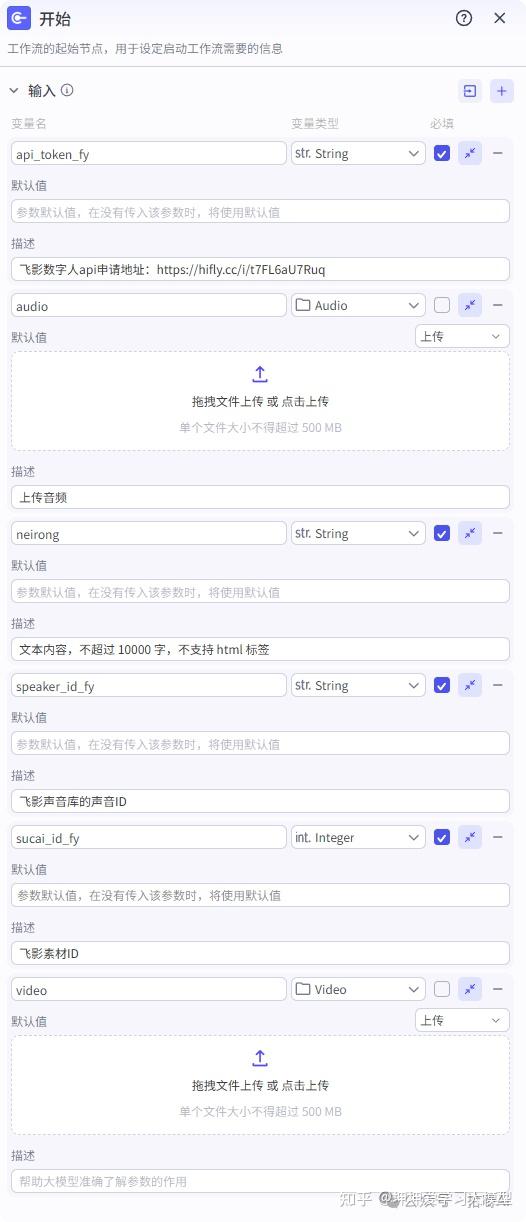This screenshot has width=526, height=1222.
Task: Open variable type dropdown for api_token_fy
Action: tap(358, 154)
